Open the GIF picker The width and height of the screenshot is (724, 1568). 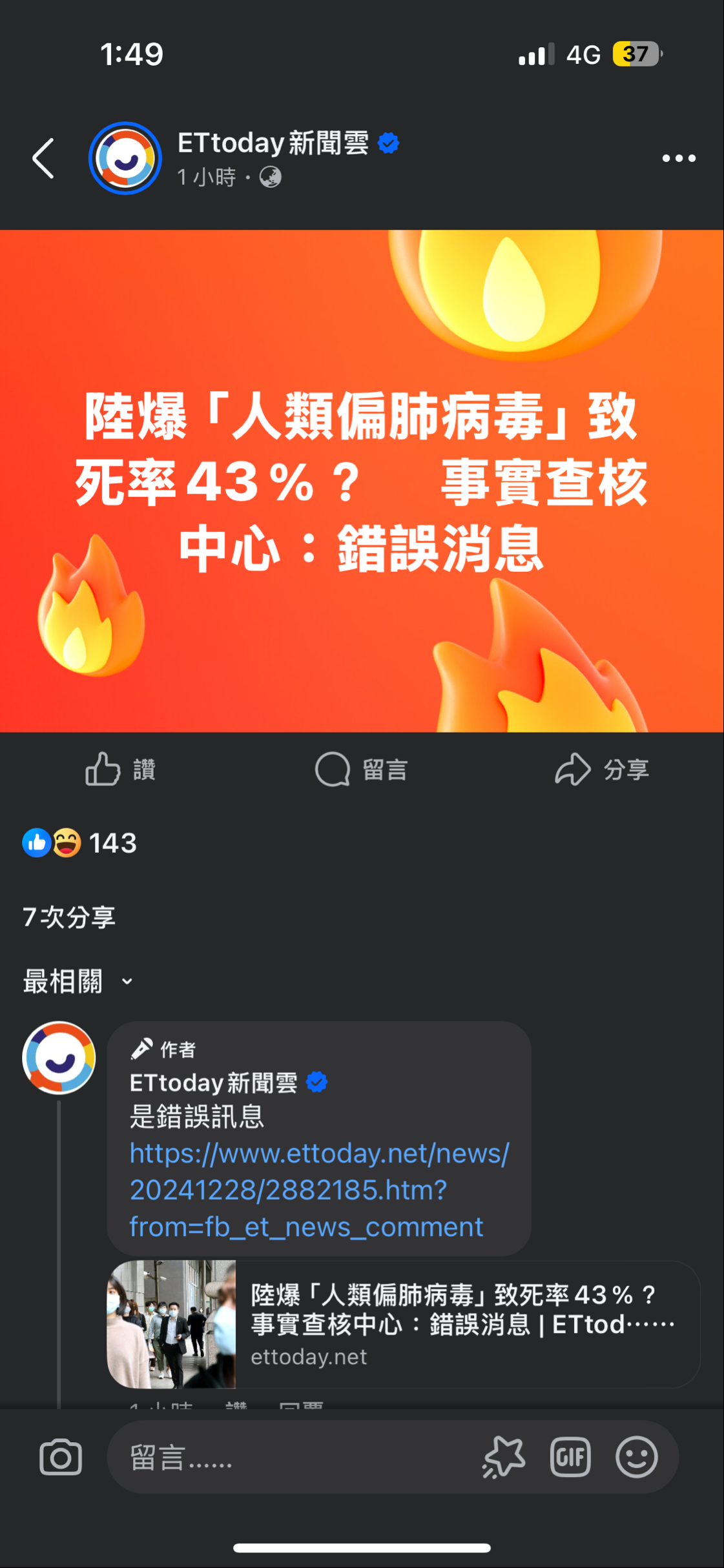570,1457
